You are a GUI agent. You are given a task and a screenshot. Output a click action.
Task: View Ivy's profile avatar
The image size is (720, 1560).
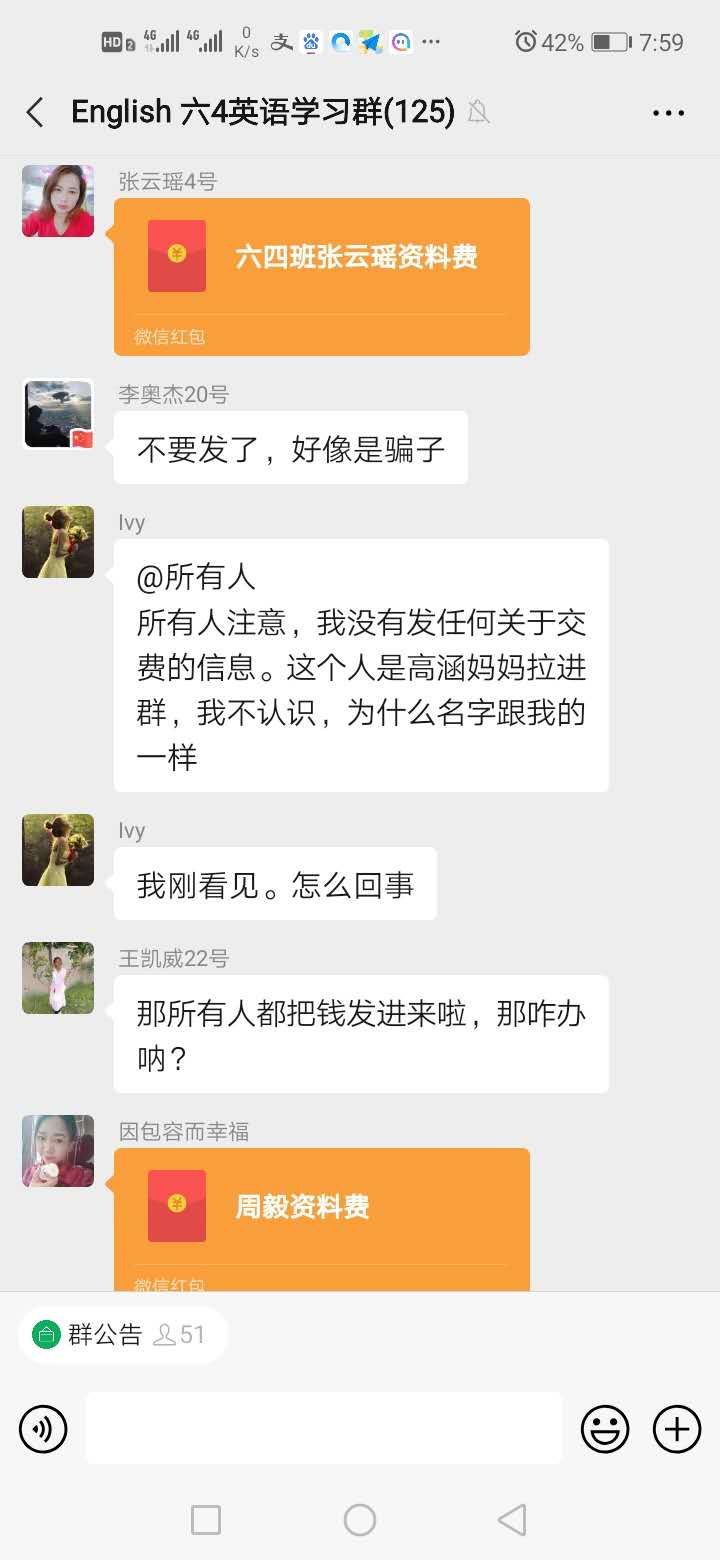click(x=57, y=543)
